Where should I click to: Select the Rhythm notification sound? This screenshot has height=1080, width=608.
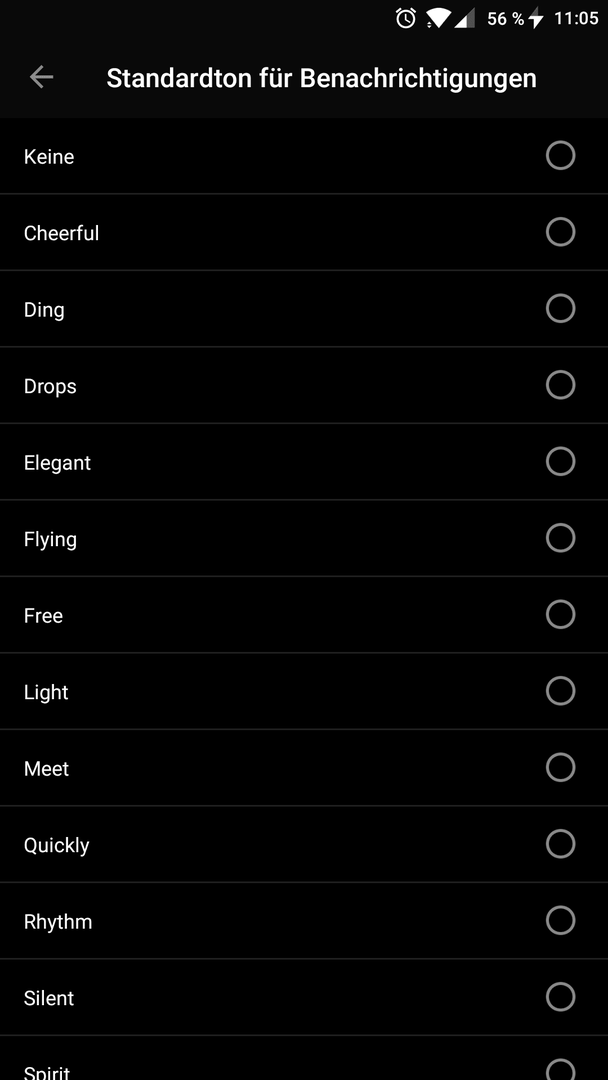pos(304,920)
